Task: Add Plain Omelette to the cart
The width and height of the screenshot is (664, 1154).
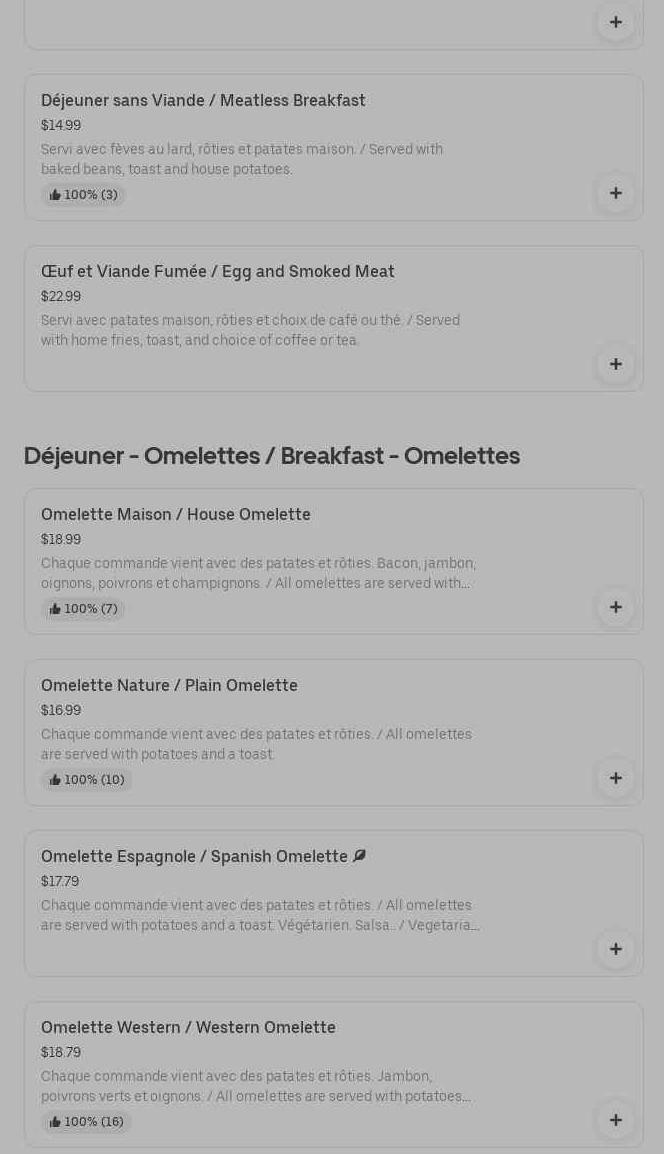Action: [x=615, y=778]
